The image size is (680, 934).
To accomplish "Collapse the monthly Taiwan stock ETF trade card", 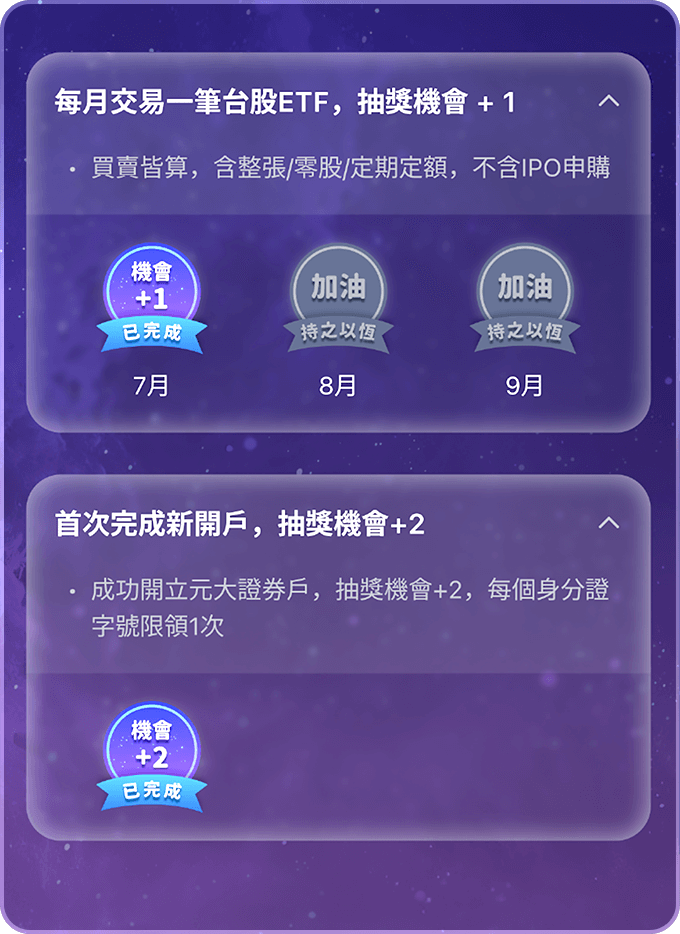I will pos(608,101).
